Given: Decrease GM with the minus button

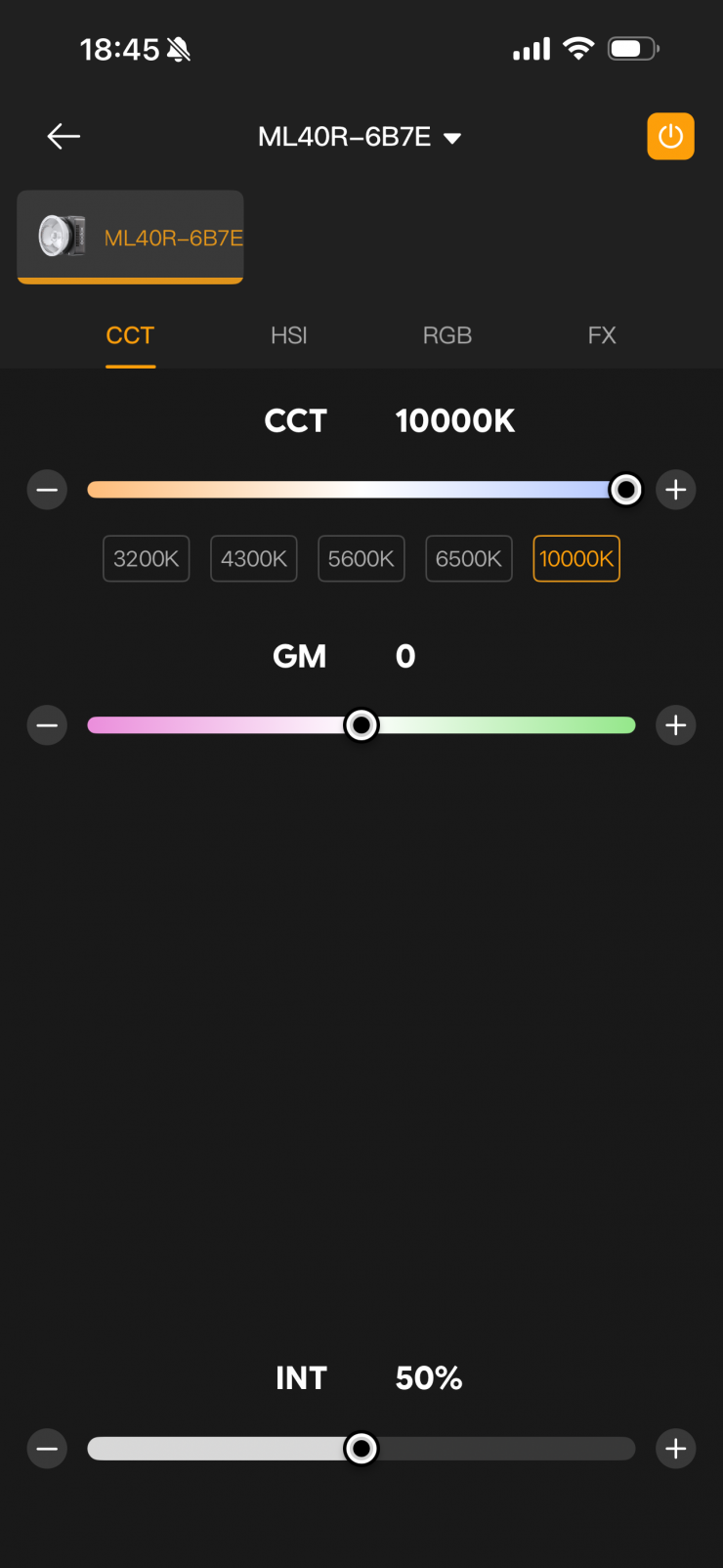Looking at the screenshot, I should click(x=47, y=725).
